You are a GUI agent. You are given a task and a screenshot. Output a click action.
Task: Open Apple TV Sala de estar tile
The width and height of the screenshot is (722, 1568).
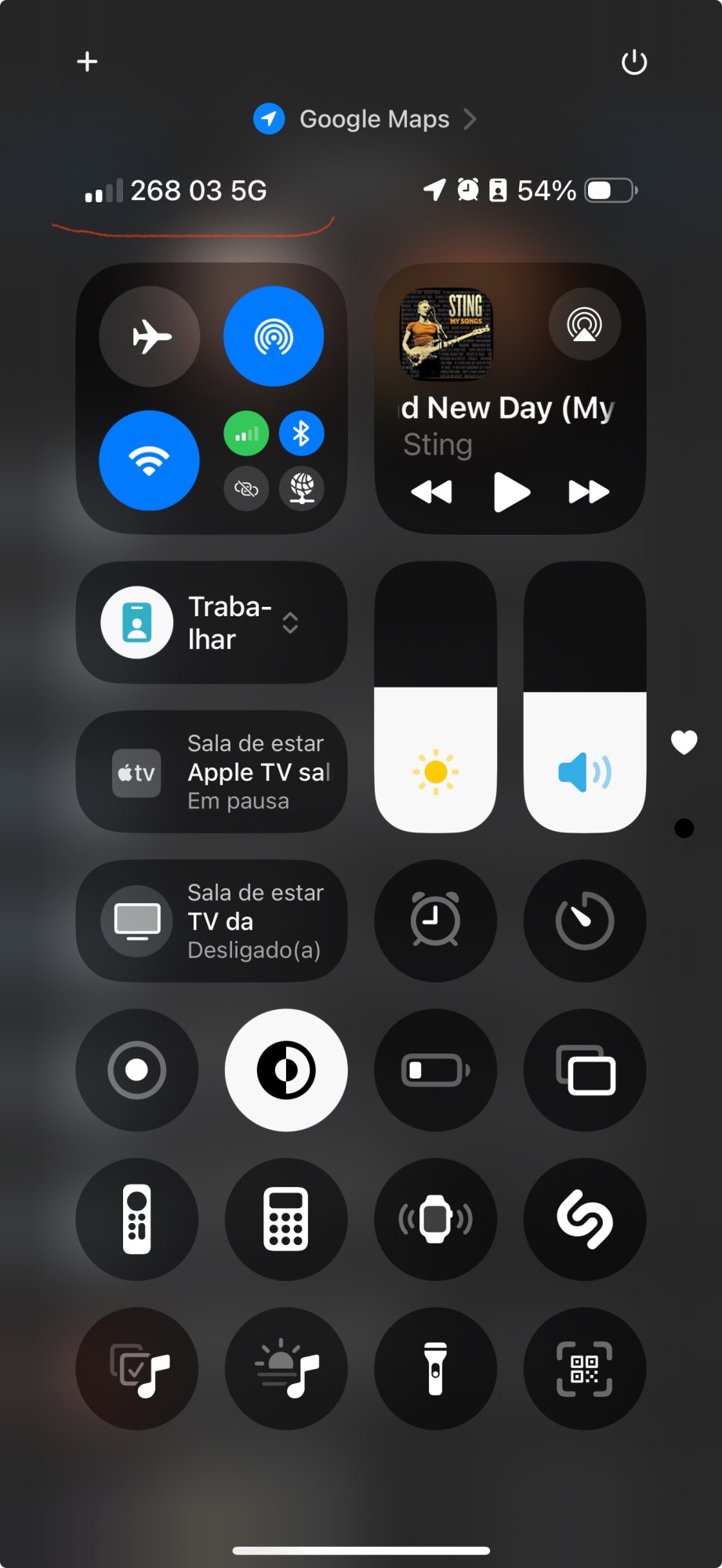212,772
